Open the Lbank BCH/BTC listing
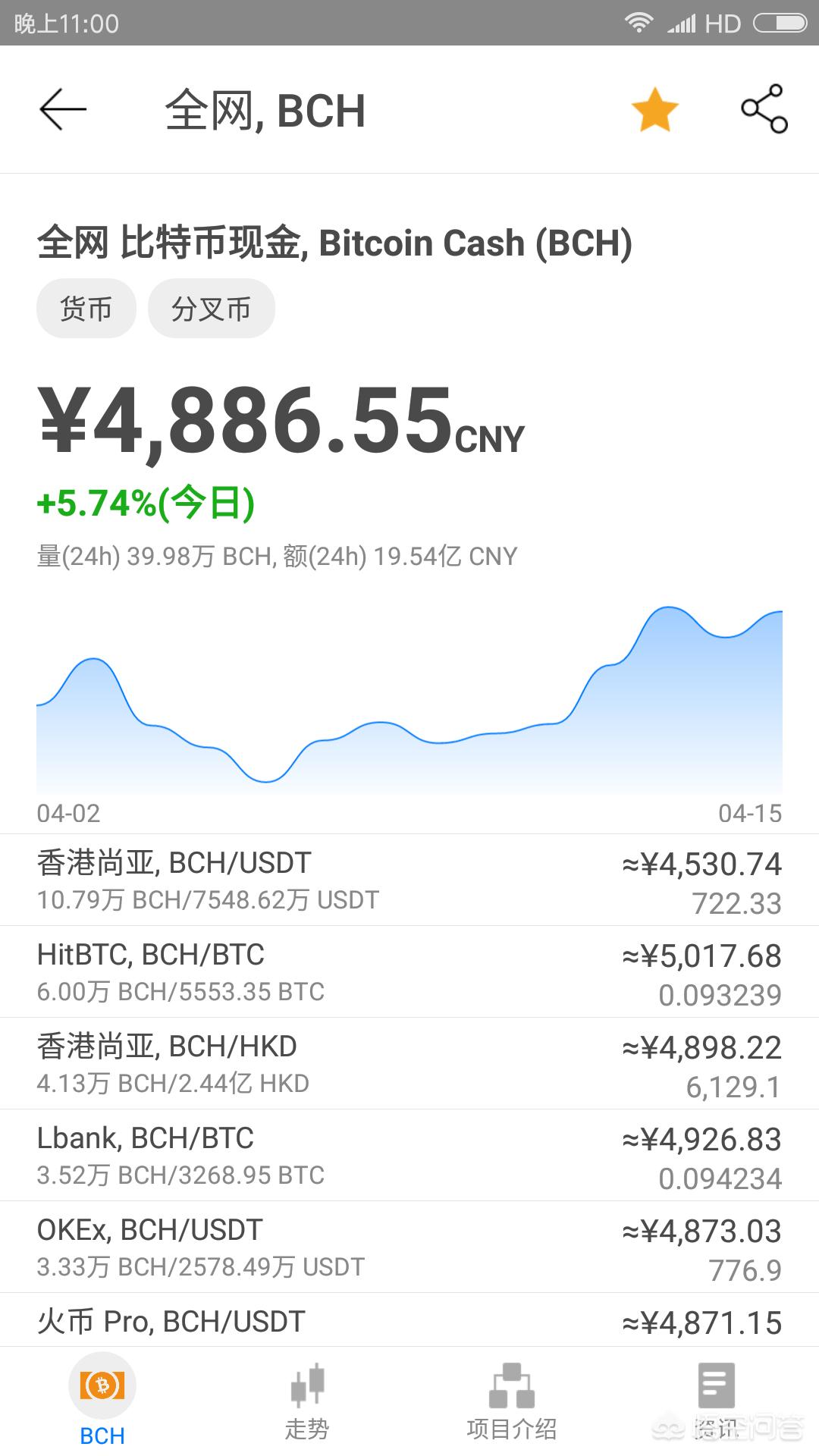The height and width of the screenshot is (1456, 819). click(x=409, y=1156)
